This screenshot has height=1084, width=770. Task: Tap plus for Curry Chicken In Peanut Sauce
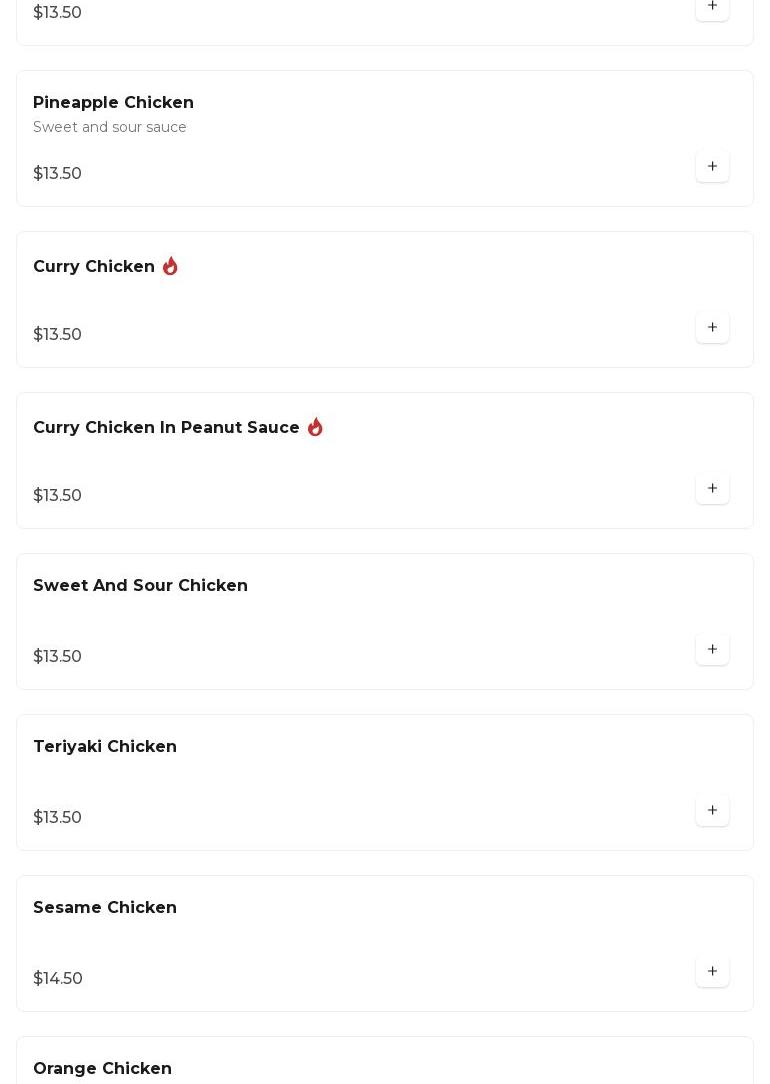(x=712, y=489)
